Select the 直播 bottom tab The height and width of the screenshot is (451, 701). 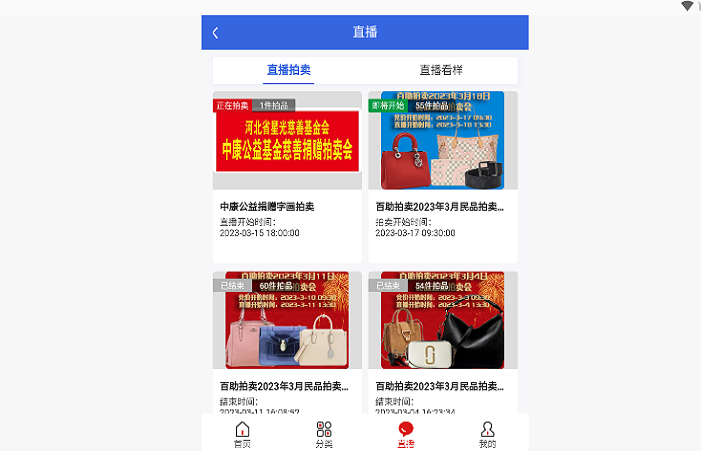(x=405, y=434)
